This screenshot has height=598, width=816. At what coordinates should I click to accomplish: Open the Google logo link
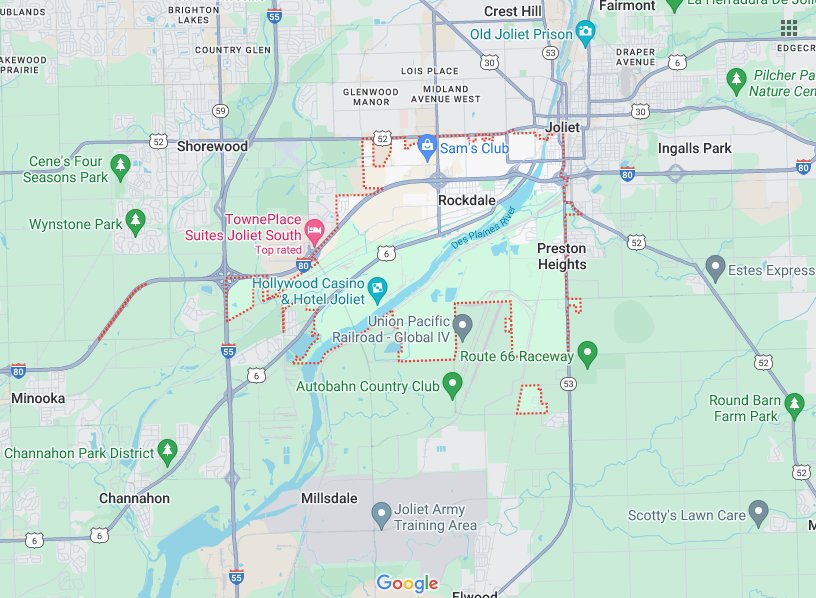[x=408, y=583]
